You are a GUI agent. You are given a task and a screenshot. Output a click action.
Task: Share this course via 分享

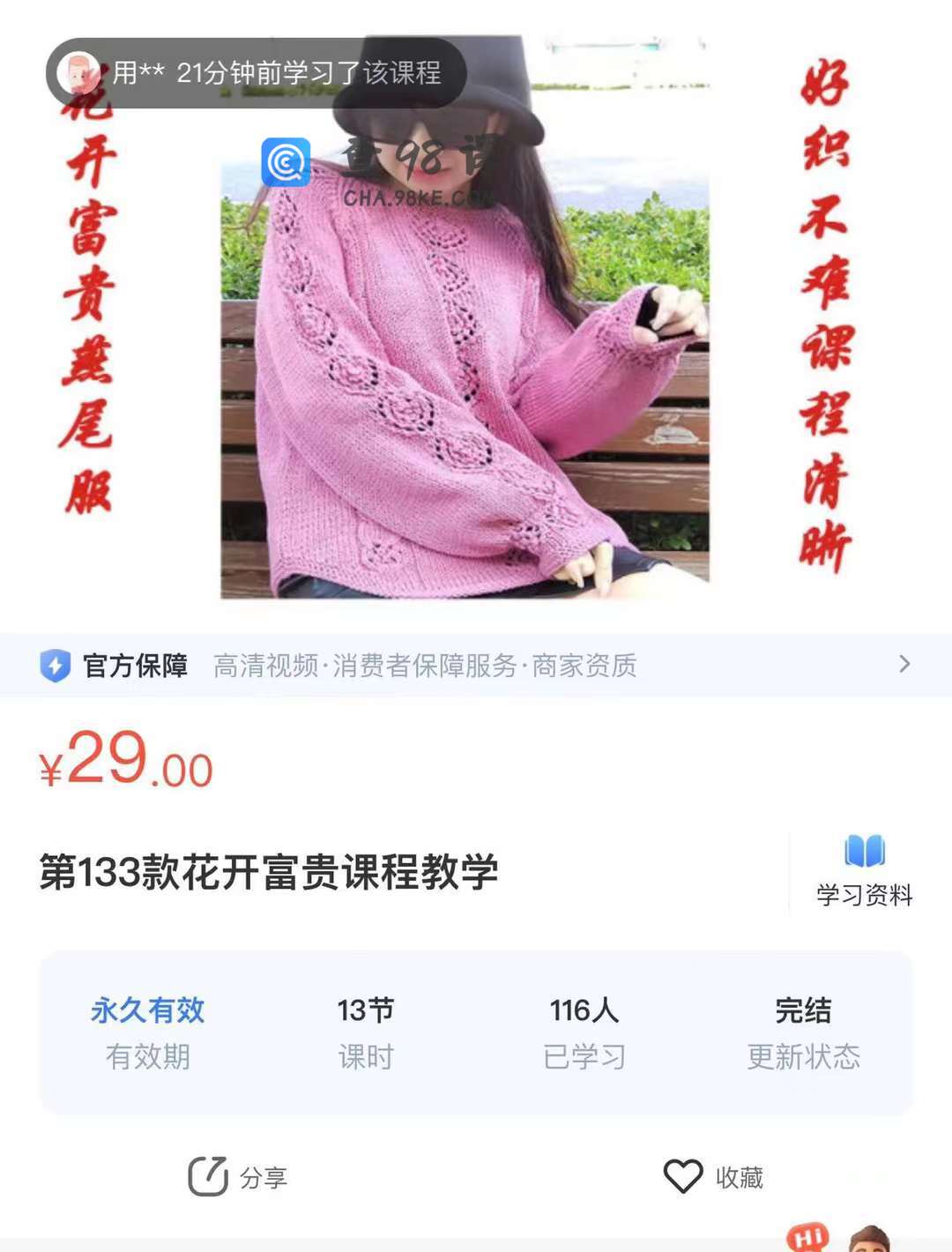pos(238,1176)
